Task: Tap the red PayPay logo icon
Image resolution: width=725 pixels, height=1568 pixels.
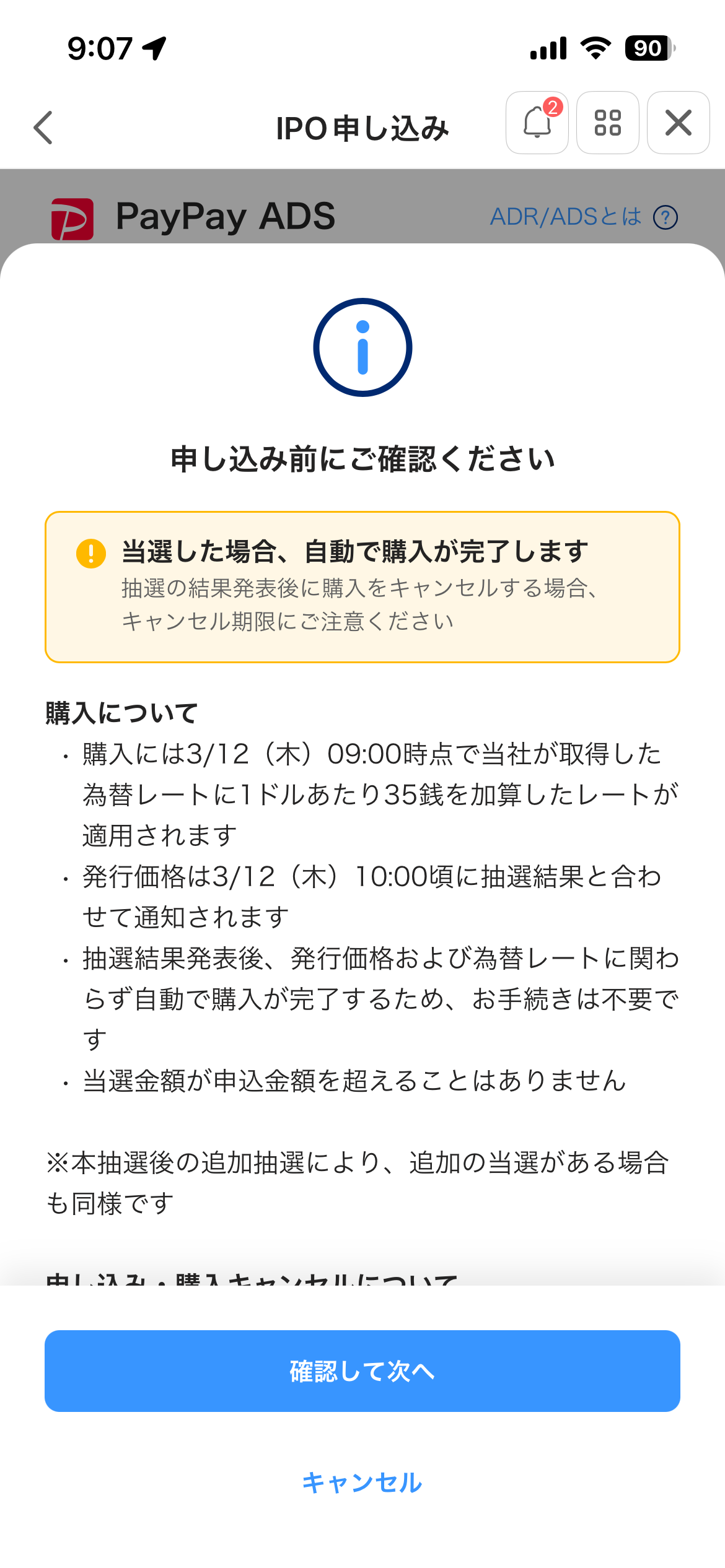Action: [71, 218]
